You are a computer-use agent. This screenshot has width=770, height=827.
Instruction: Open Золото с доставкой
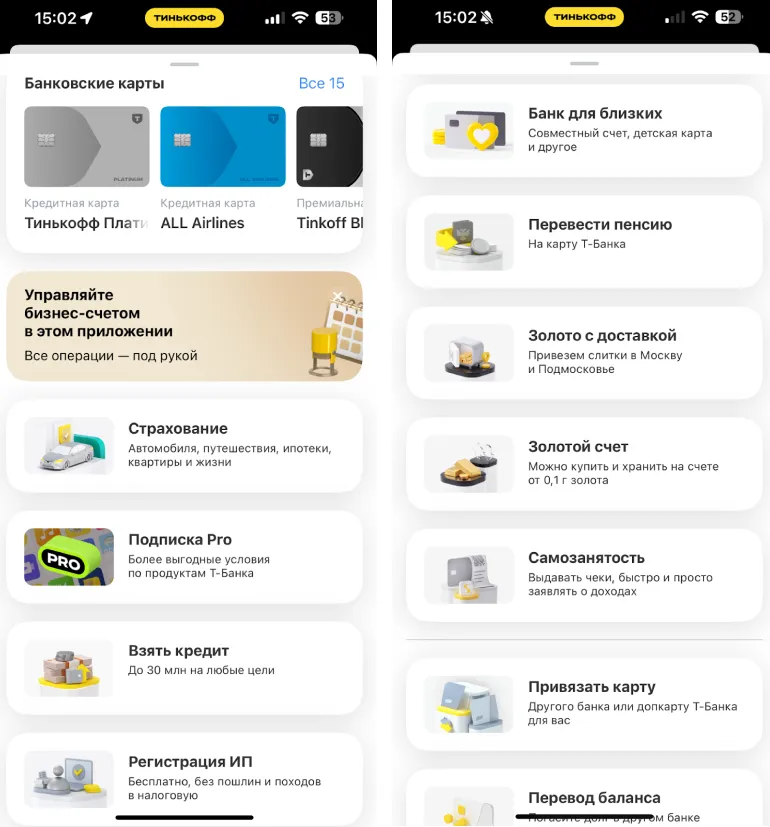point(584,352)
